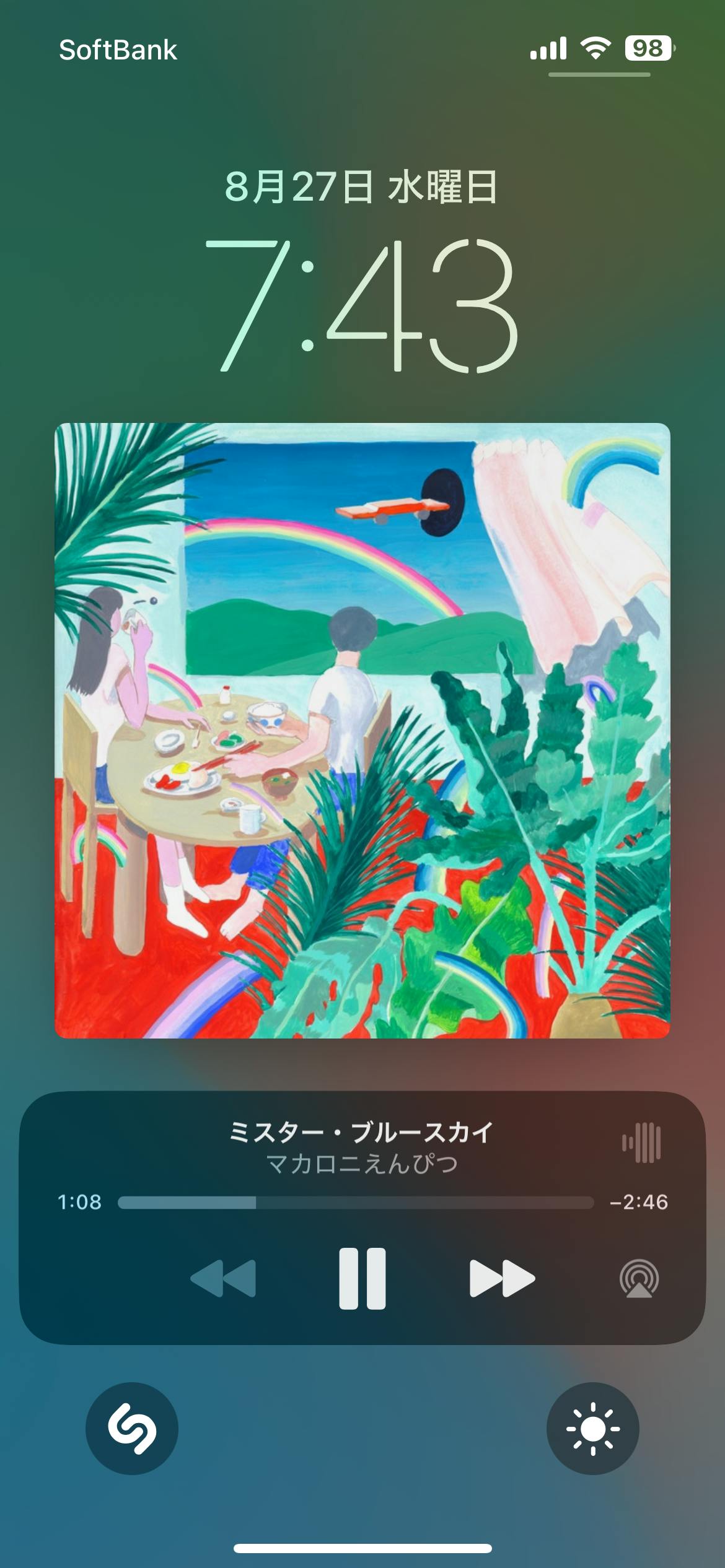The height and width of the screenshot is (1568, 725).
Task: Open the ミスター・ブルースカイ song title
Action: pos(362,1132)
